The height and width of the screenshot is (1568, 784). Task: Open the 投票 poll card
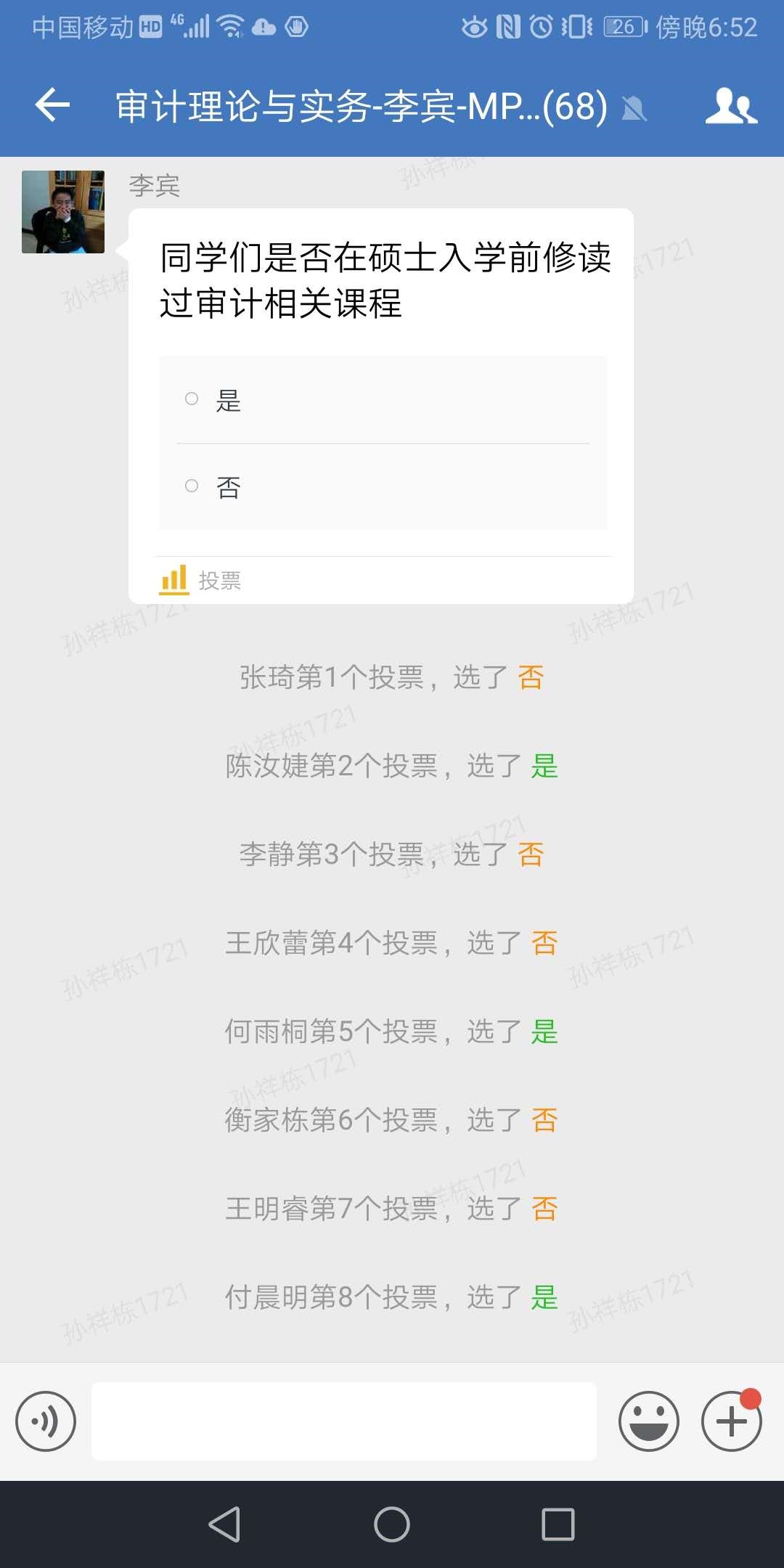[x=381, y=406]
